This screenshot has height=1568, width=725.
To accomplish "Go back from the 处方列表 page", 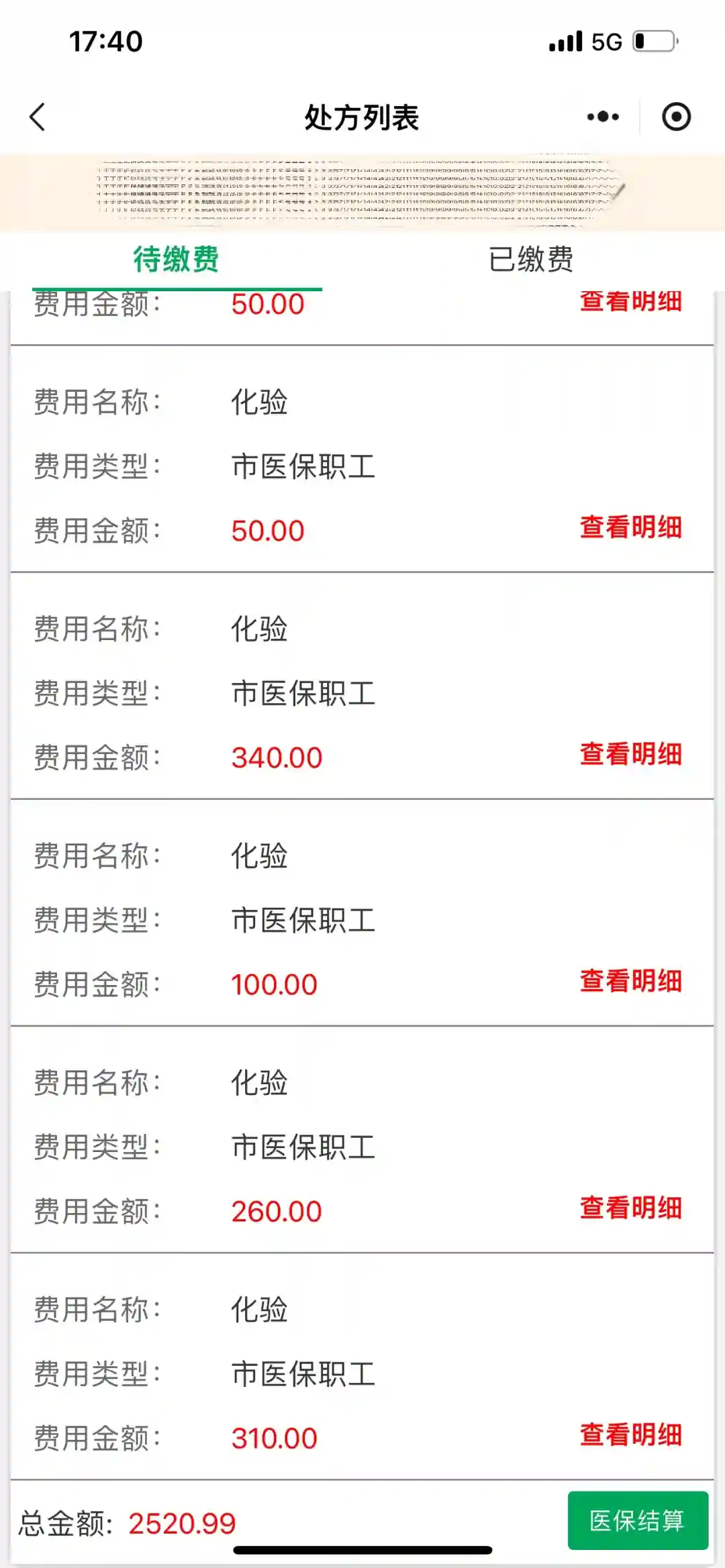I will pyautogui.click(x=38, y=117).
